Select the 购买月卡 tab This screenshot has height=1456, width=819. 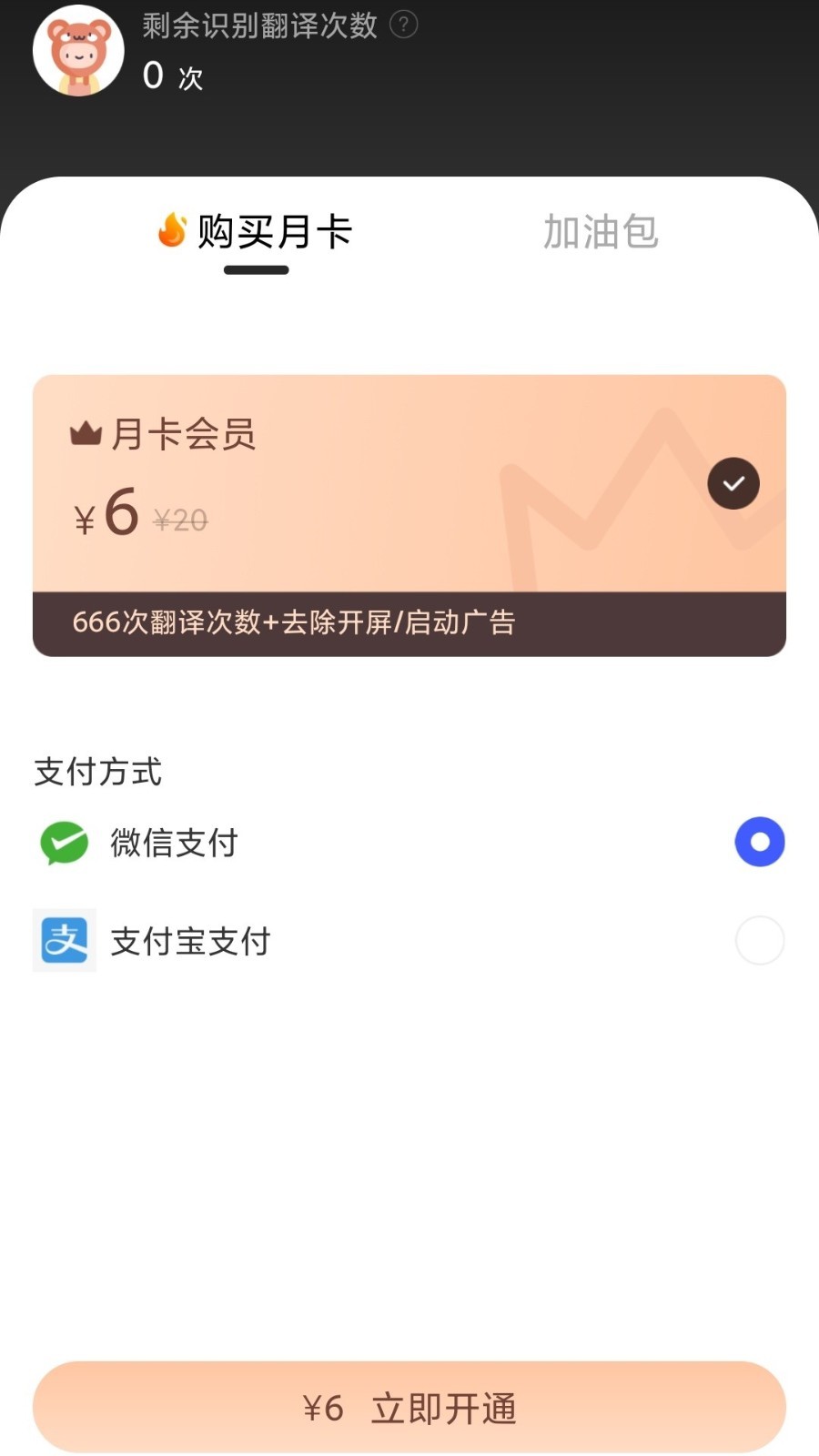pyautogui.click(x=257, y=232)
